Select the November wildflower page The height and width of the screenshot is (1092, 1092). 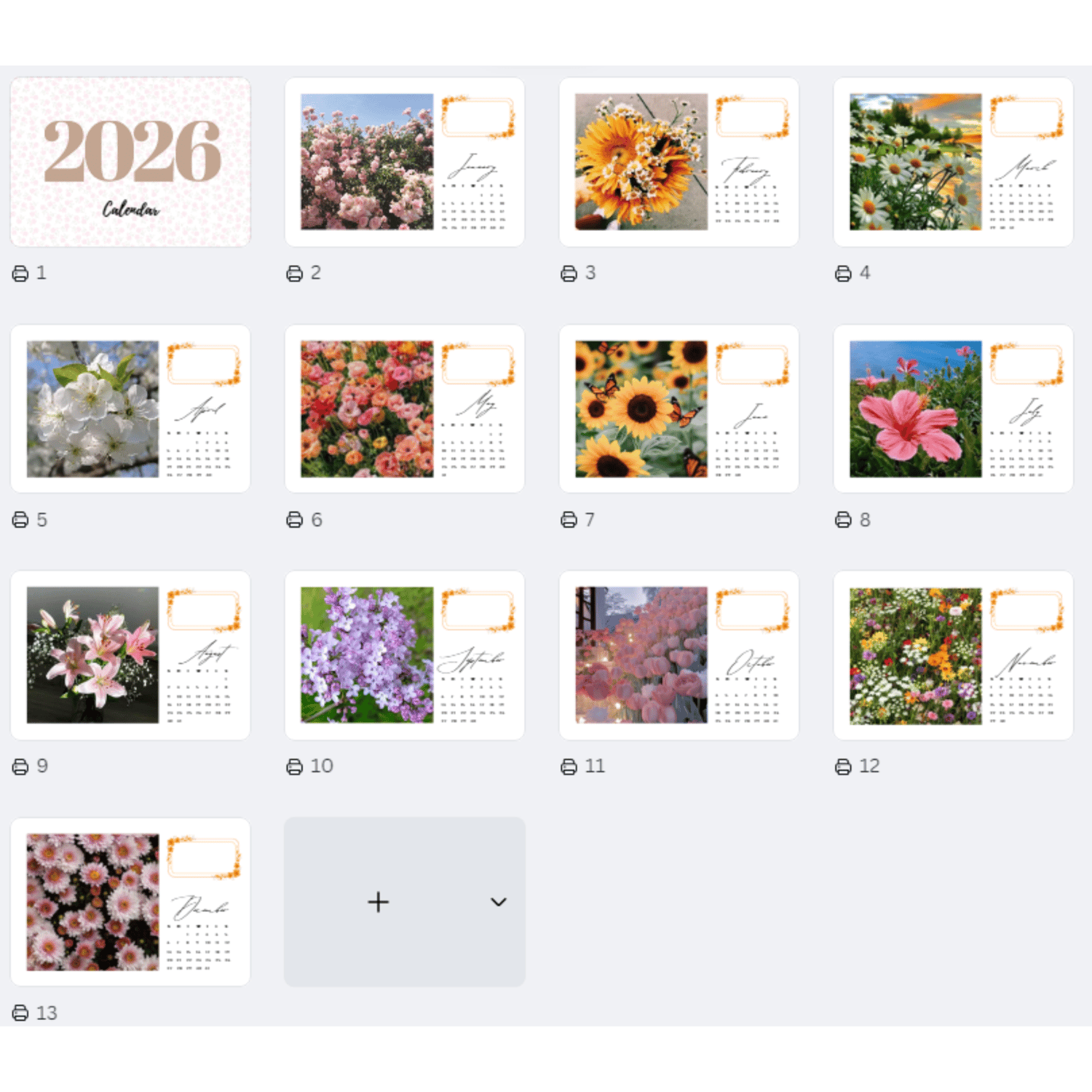tap(953, 655)
